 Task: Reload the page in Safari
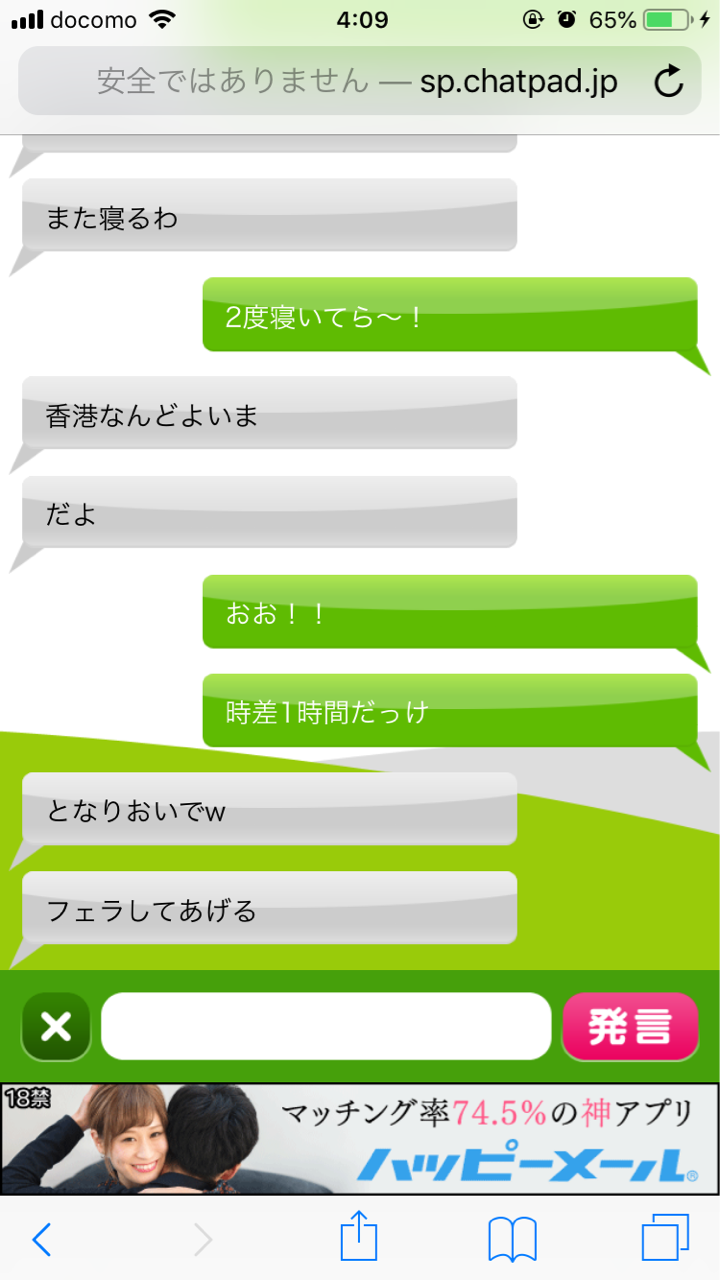point(668,81)
